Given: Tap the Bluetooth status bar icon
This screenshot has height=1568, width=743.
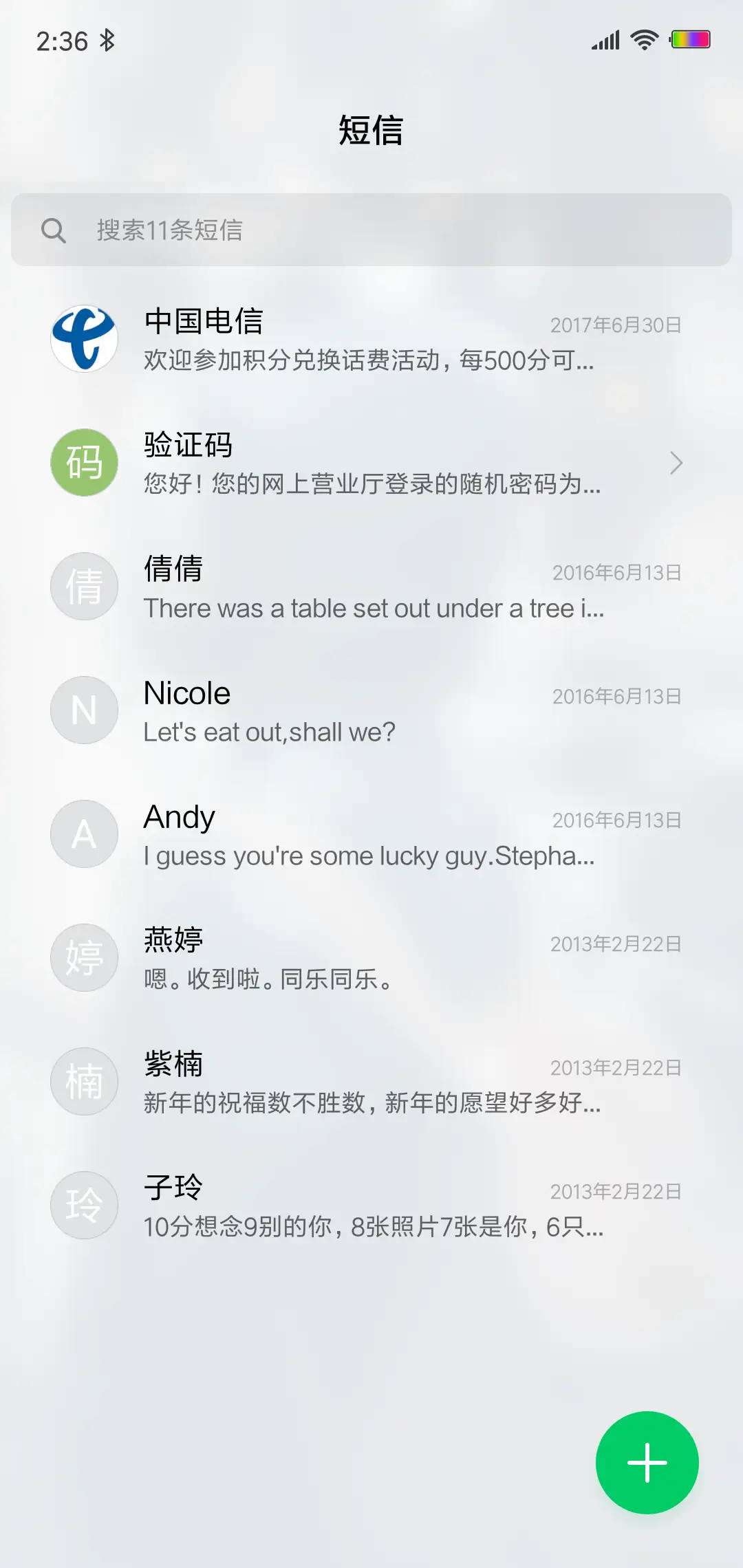Looking at the screenshot, I should [108, 40].
